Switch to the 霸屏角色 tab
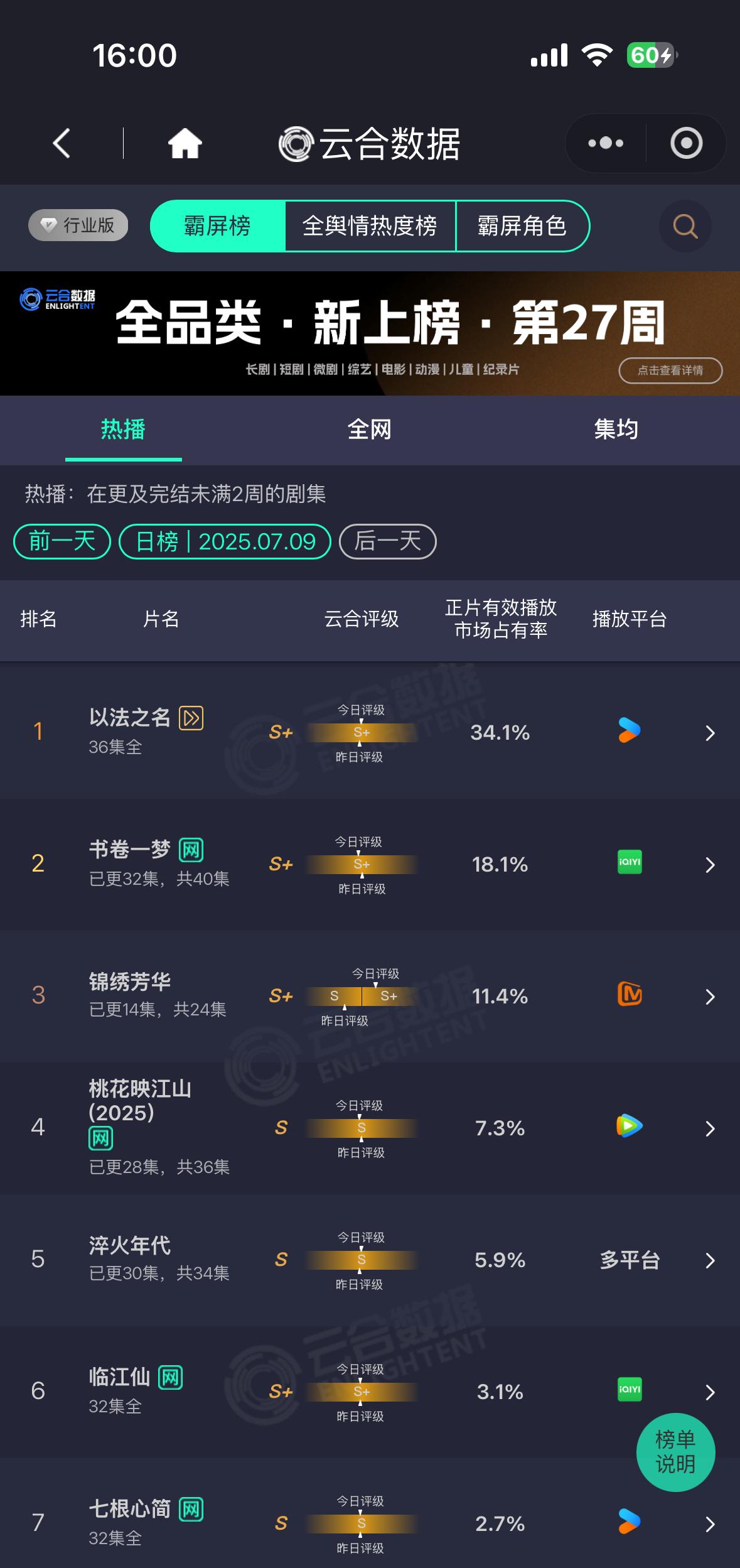The width and height of the screenshot is (740, 1568). tap(522, 226)
